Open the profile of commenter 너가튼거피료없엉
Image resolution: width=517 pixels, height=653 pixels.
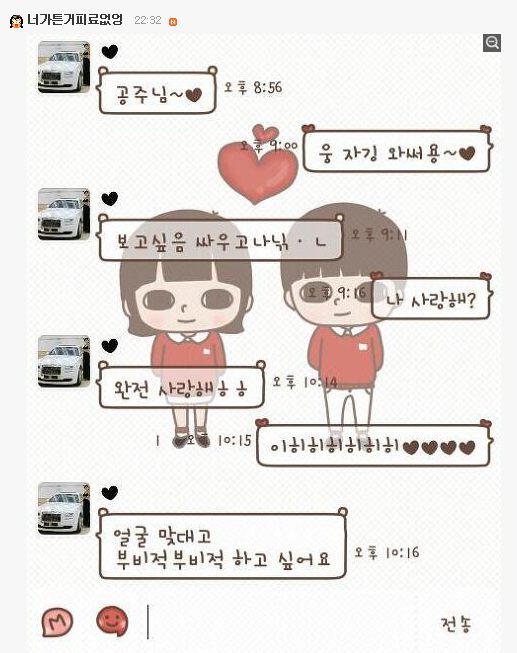[x=75, y=20]
